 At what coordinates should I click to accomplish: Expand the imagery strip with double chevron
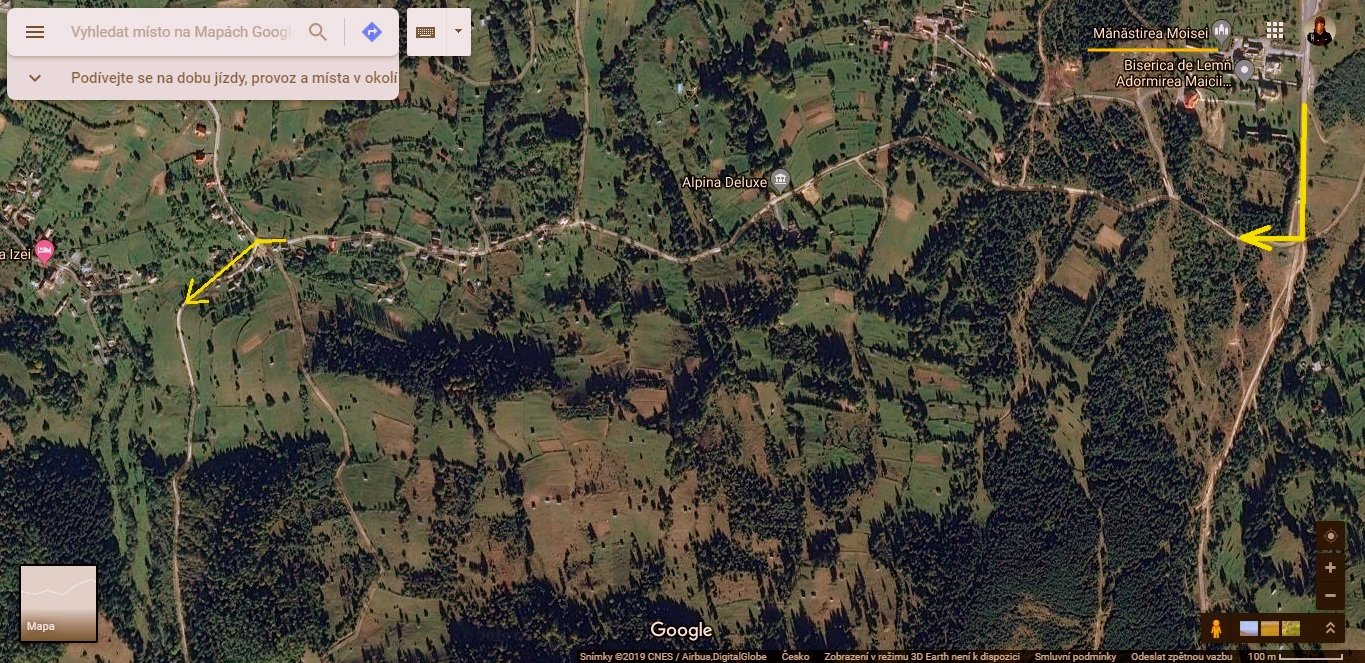[x=1330, y=628]
